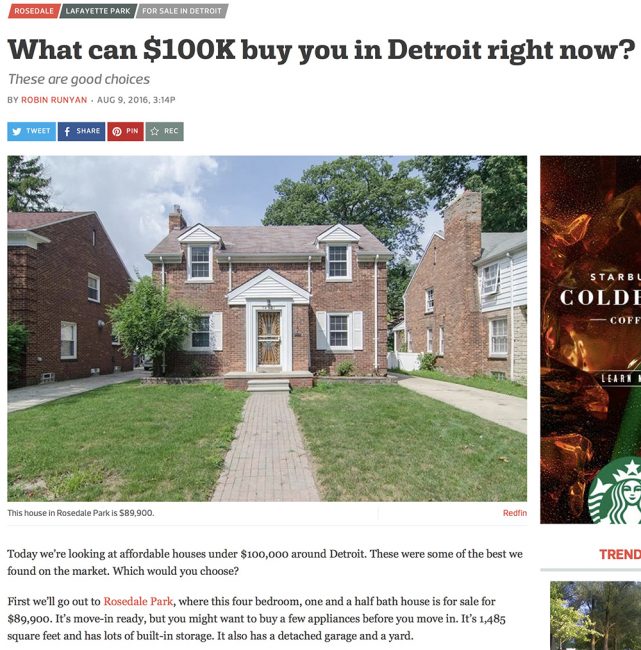
Task: Open the Lafayette Park tag
Action: click(x=97, y=11)
